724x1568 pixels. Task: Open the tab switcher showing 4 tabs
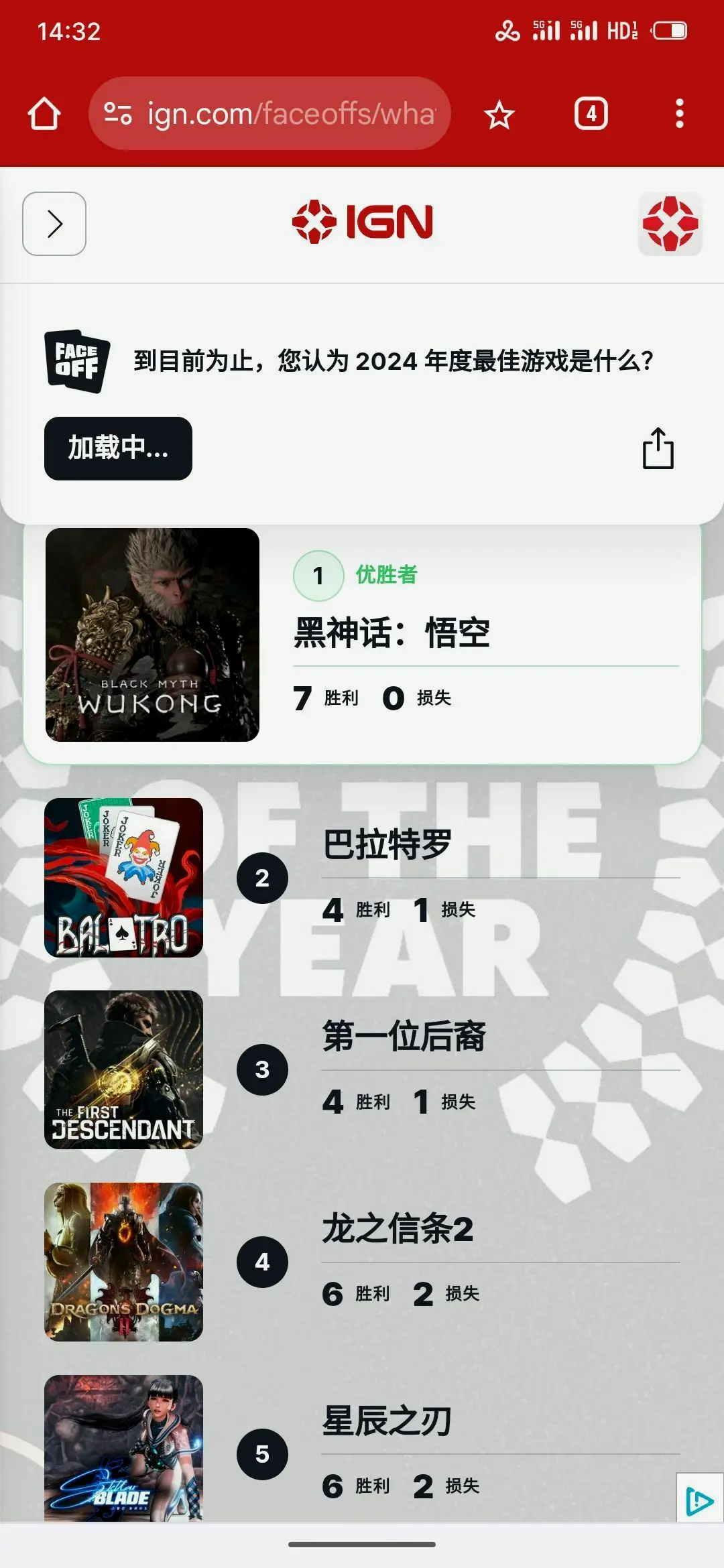click(x=591, y=114)
